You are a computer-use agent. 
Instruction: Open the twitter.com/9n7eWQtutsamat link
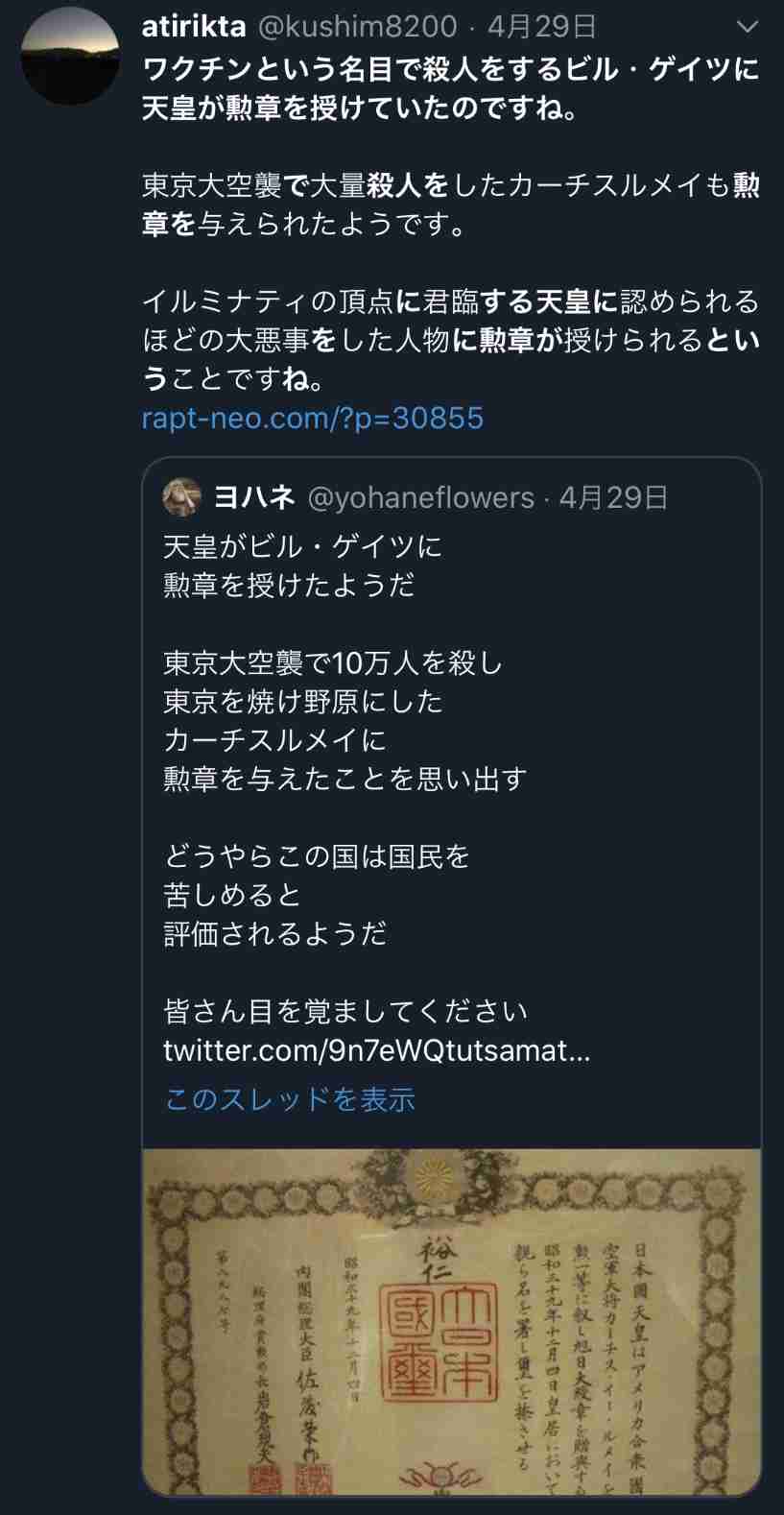coord(376,1050)
